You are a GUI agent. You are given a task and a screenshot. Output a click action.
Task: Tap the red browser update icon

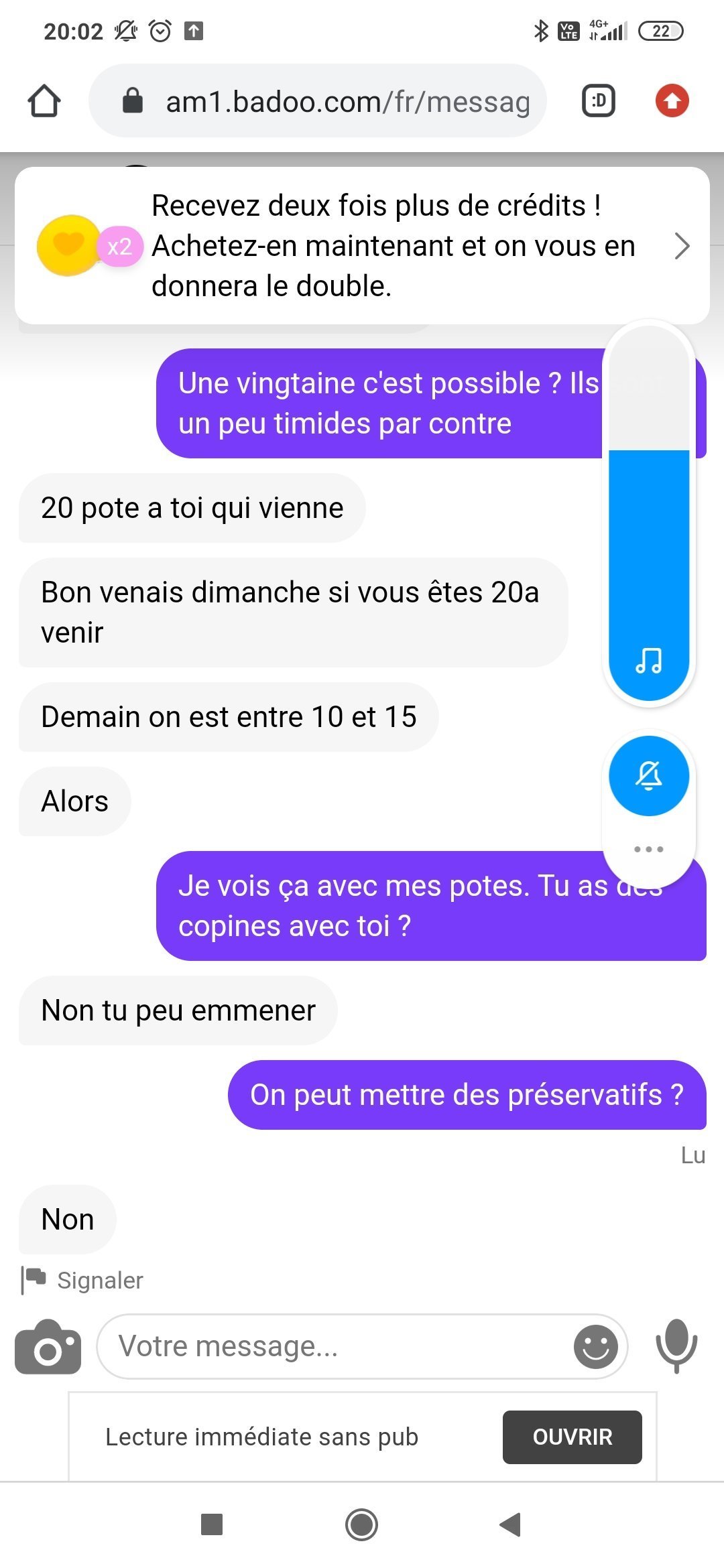pos(672,102)
